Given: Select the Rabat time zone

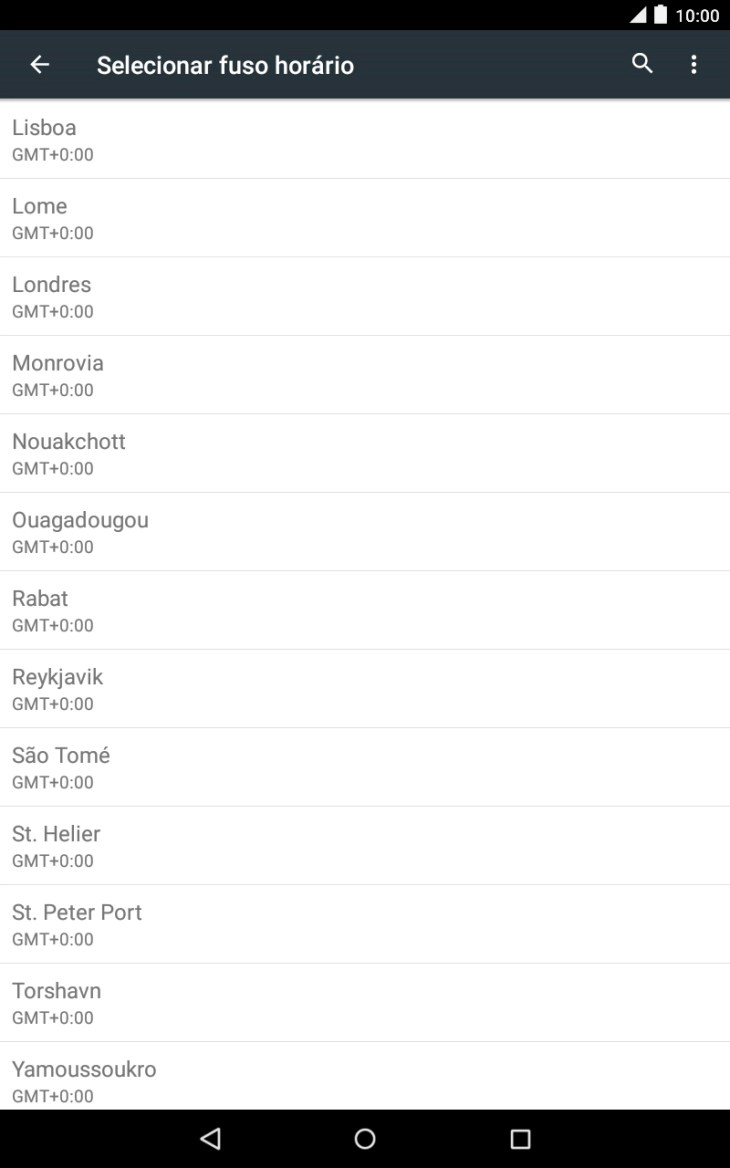Looking at the screenshot, I should 365,611.
